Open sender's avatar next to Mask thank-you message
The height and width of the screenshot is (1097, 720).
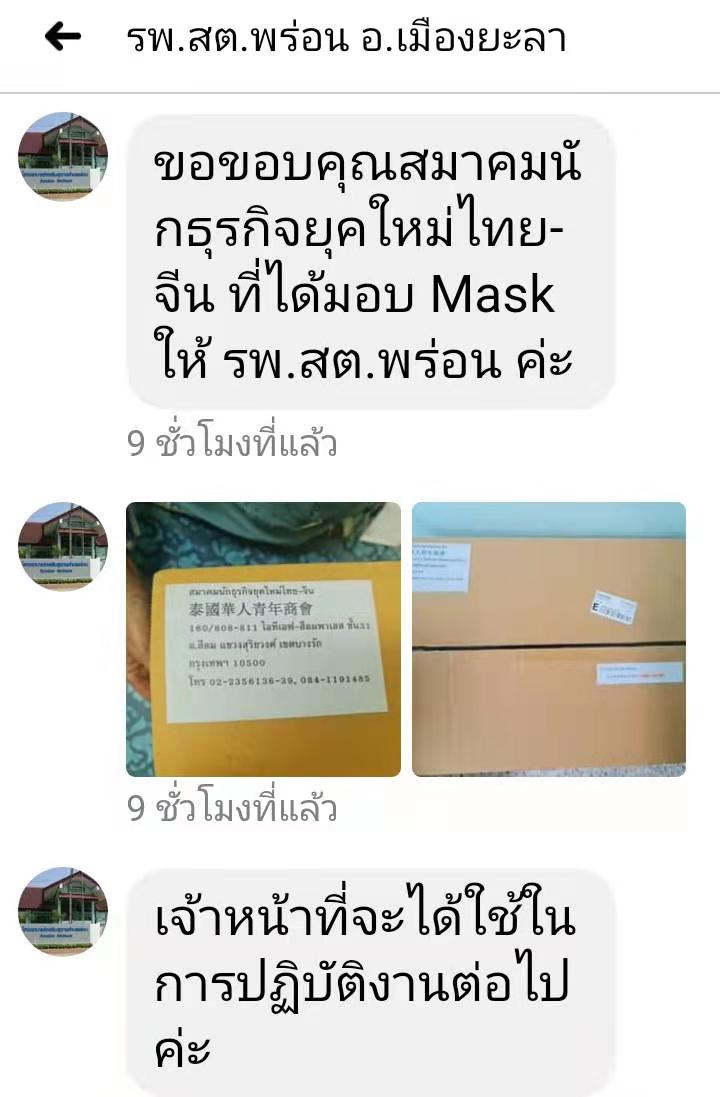[x=62, y=156]
